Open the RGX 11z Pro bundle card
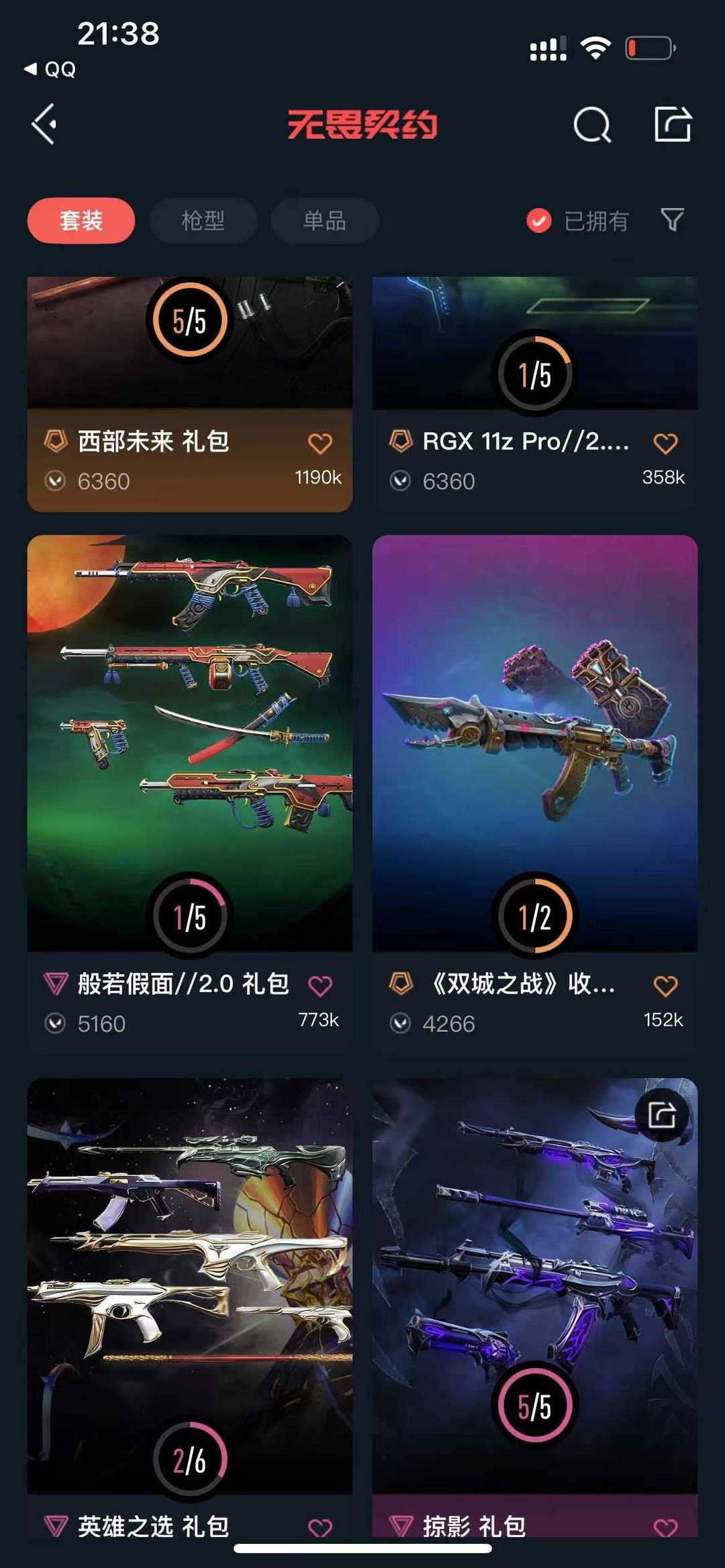This screenshot has width=725, height=1568. [535, 395]
